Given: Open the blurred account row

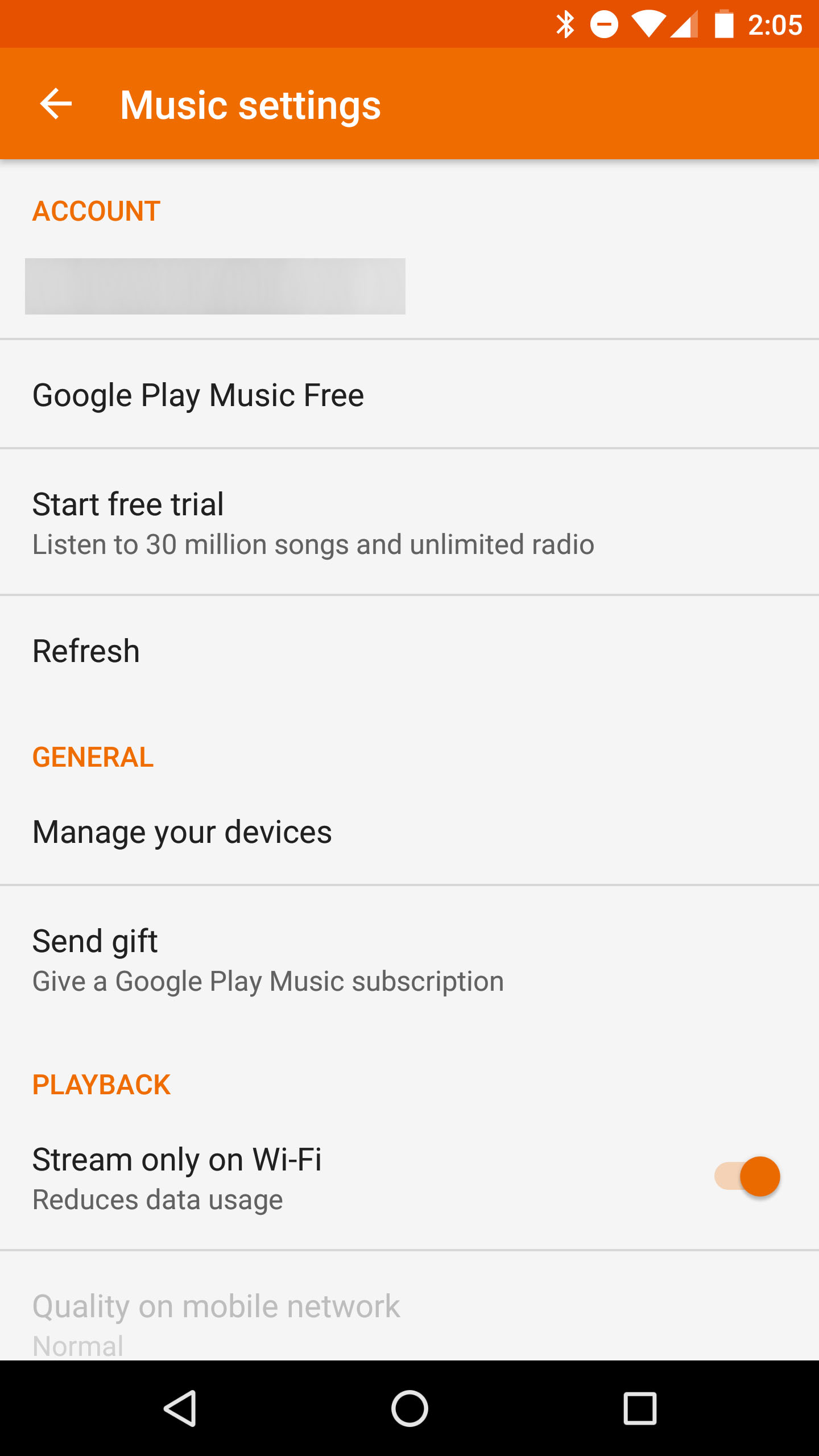Looking at the screenshot, I should pos(215,287).
